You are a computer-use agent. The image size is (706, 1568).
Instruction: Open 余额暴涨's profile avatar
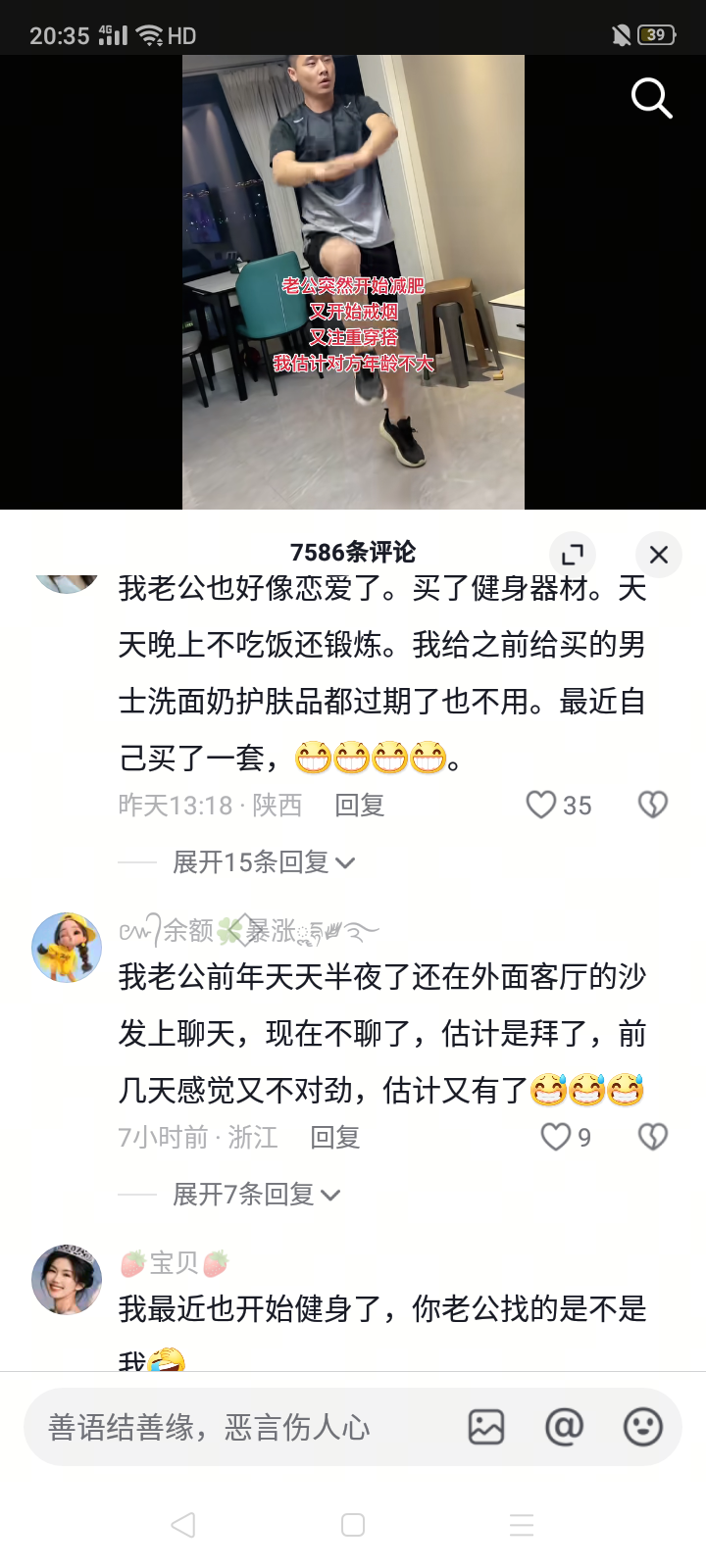click(x=67, y=948)
